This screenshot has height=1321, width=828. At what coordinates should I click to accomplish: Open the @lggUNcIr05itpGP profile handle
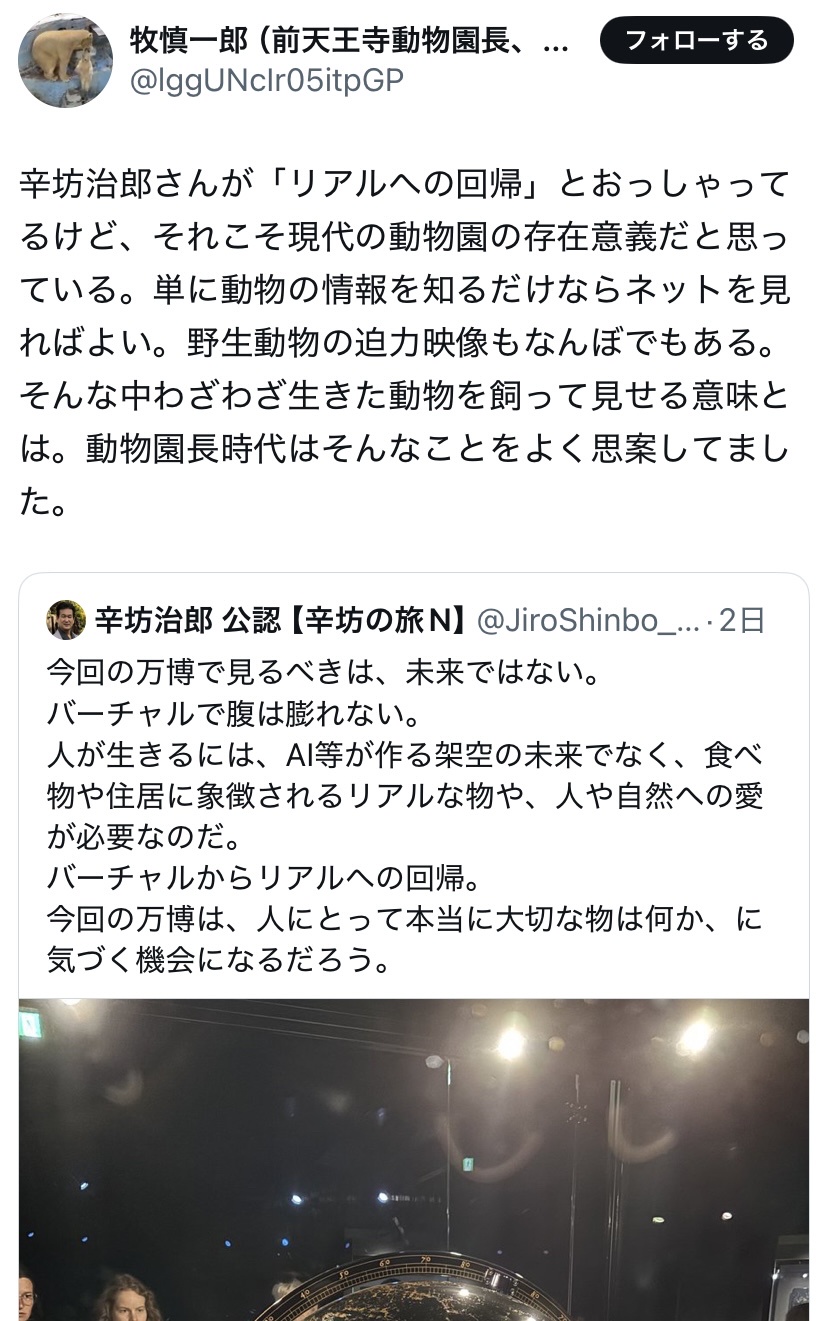[x=267, y=81]
